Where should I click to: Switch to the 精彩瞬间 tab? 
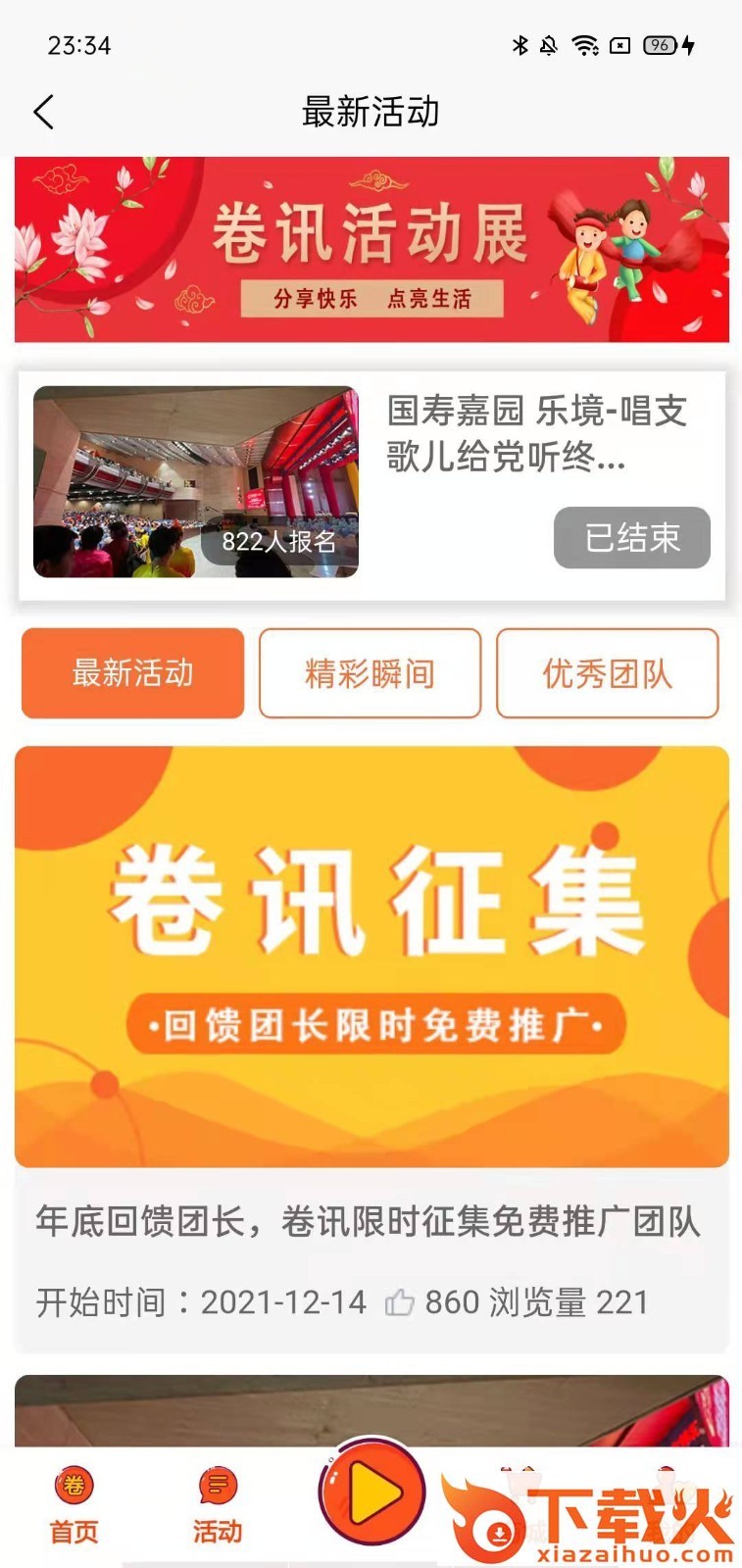[x=370, y=673]
